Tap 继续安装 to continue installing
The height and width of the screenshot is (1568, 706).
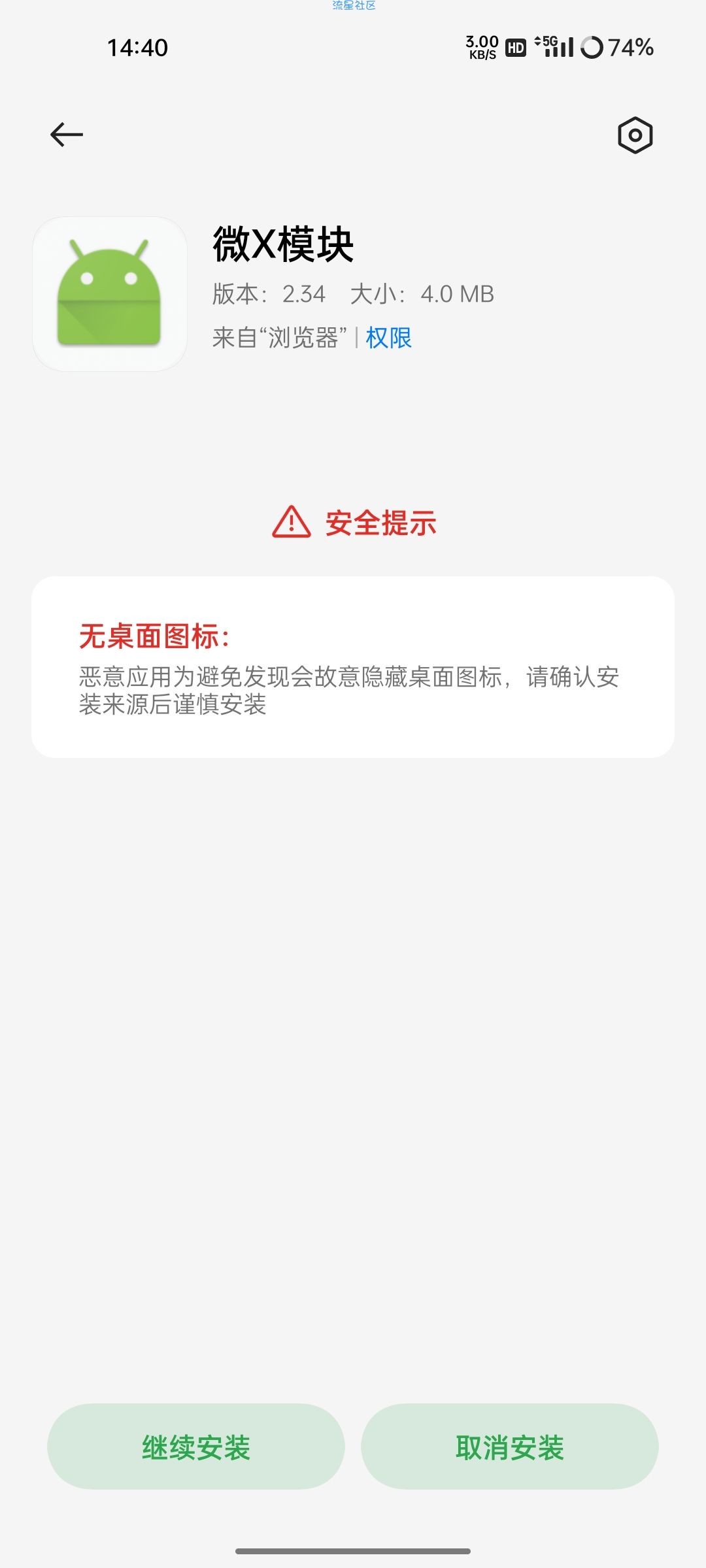coord(196,1446)
